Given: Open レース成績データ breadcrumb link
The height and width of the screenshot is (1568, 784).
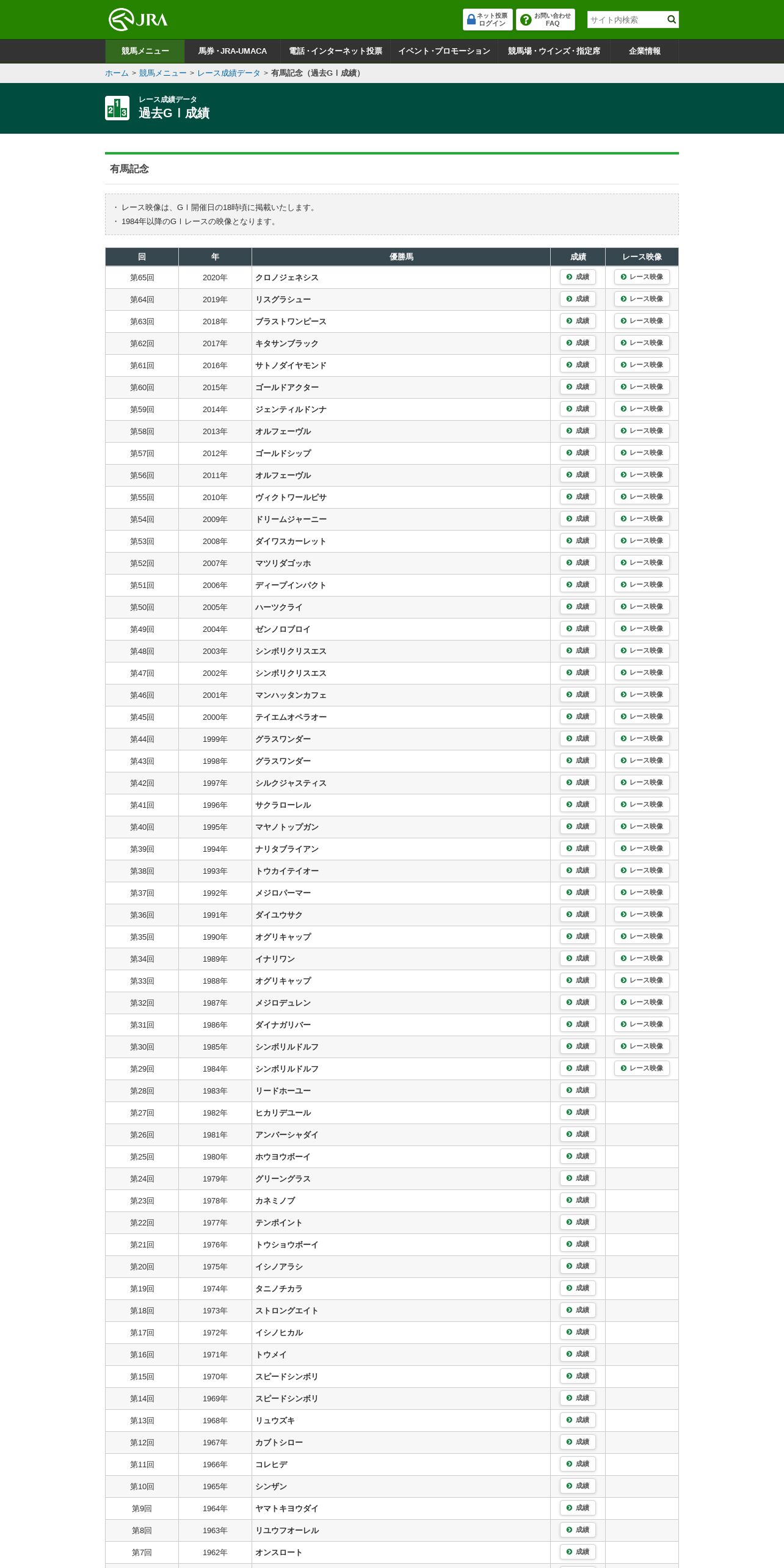Looking at the screenshot, I should tap(228, 73).
